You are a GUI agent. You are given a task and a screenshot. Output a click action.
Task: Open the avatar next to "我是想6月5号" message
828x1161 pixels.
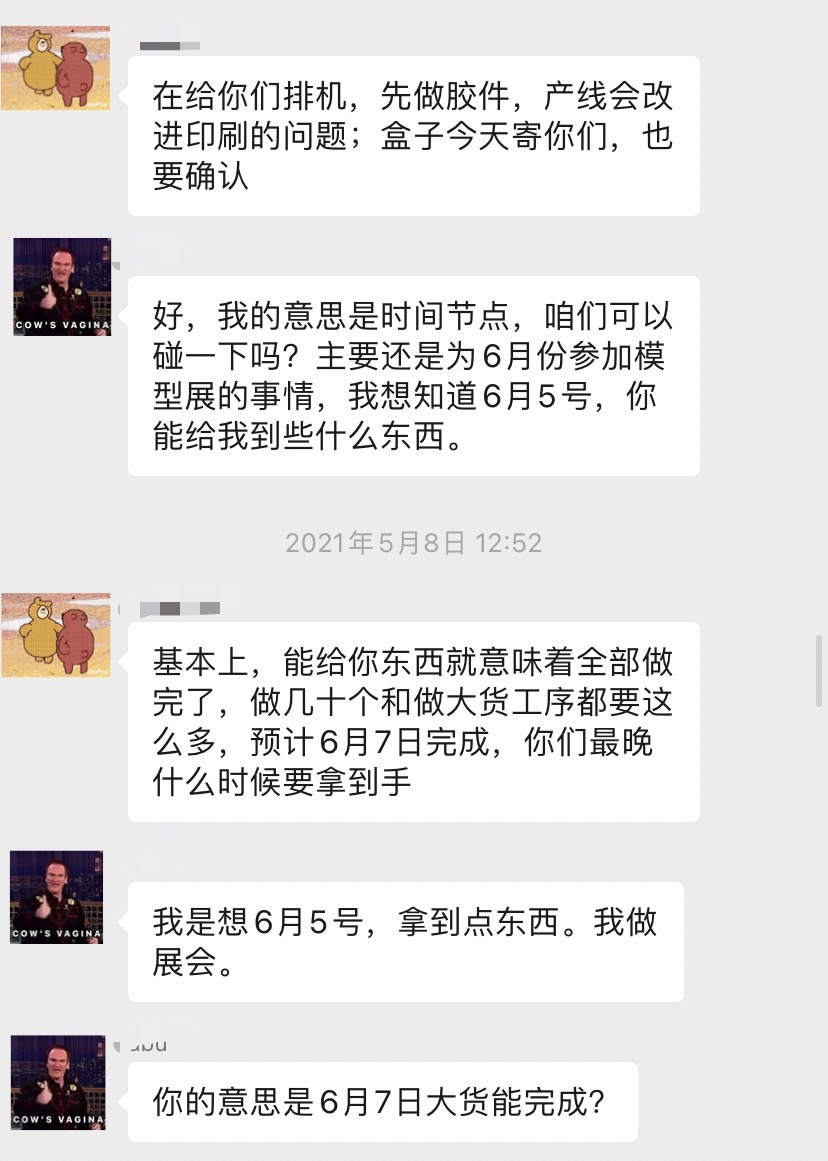57,897
